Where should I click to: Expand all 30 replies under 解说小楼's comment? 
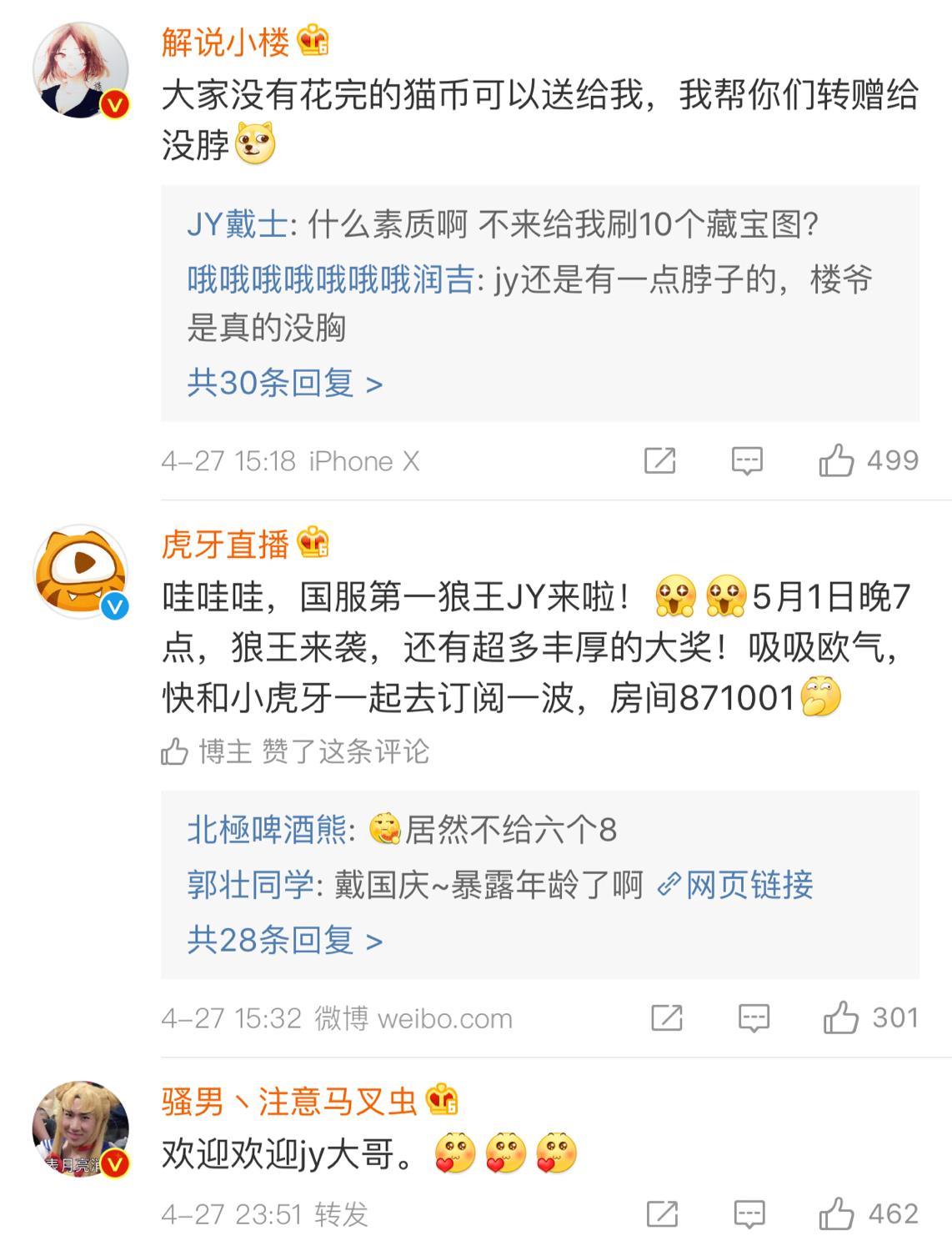pos(284,384)
